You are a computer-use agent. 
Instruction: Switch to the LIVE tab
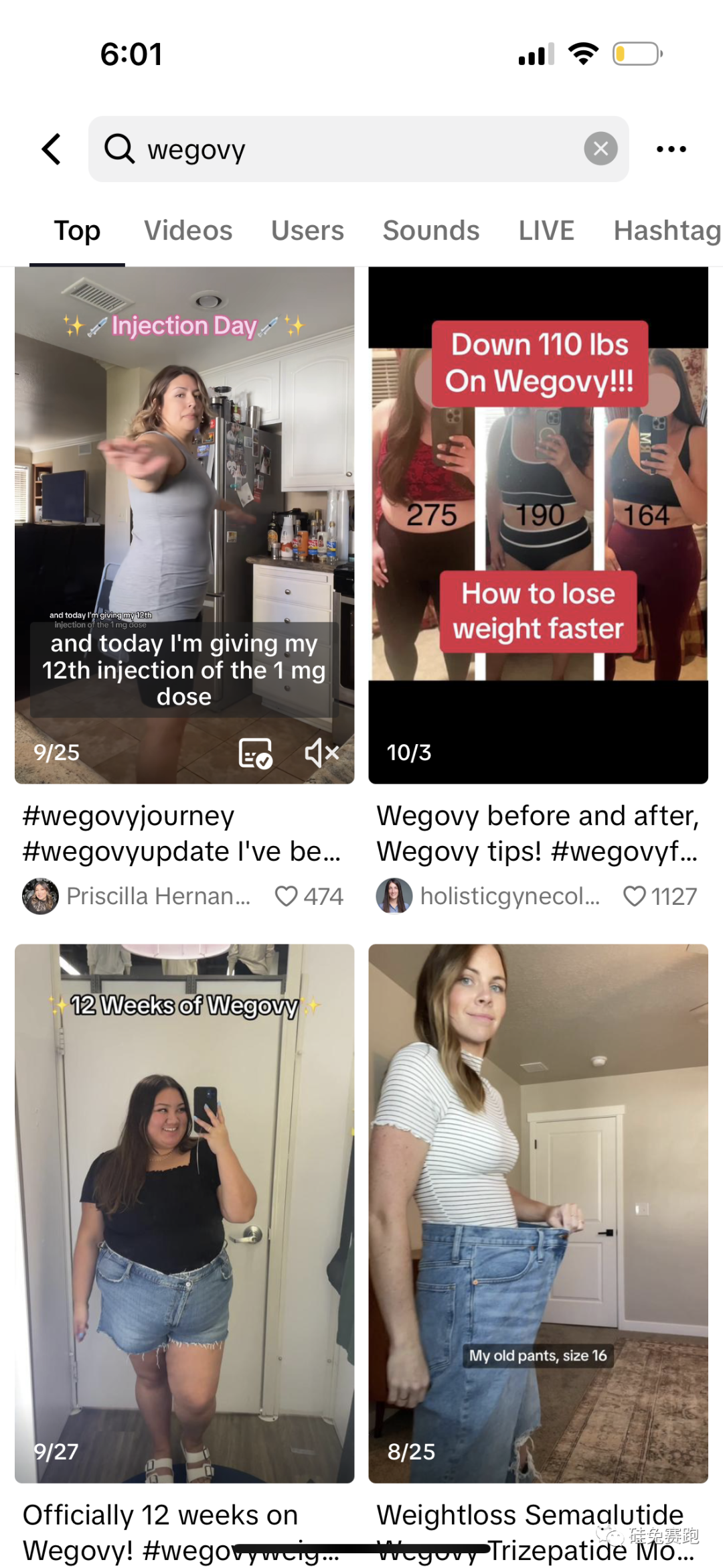coord(546,230)
